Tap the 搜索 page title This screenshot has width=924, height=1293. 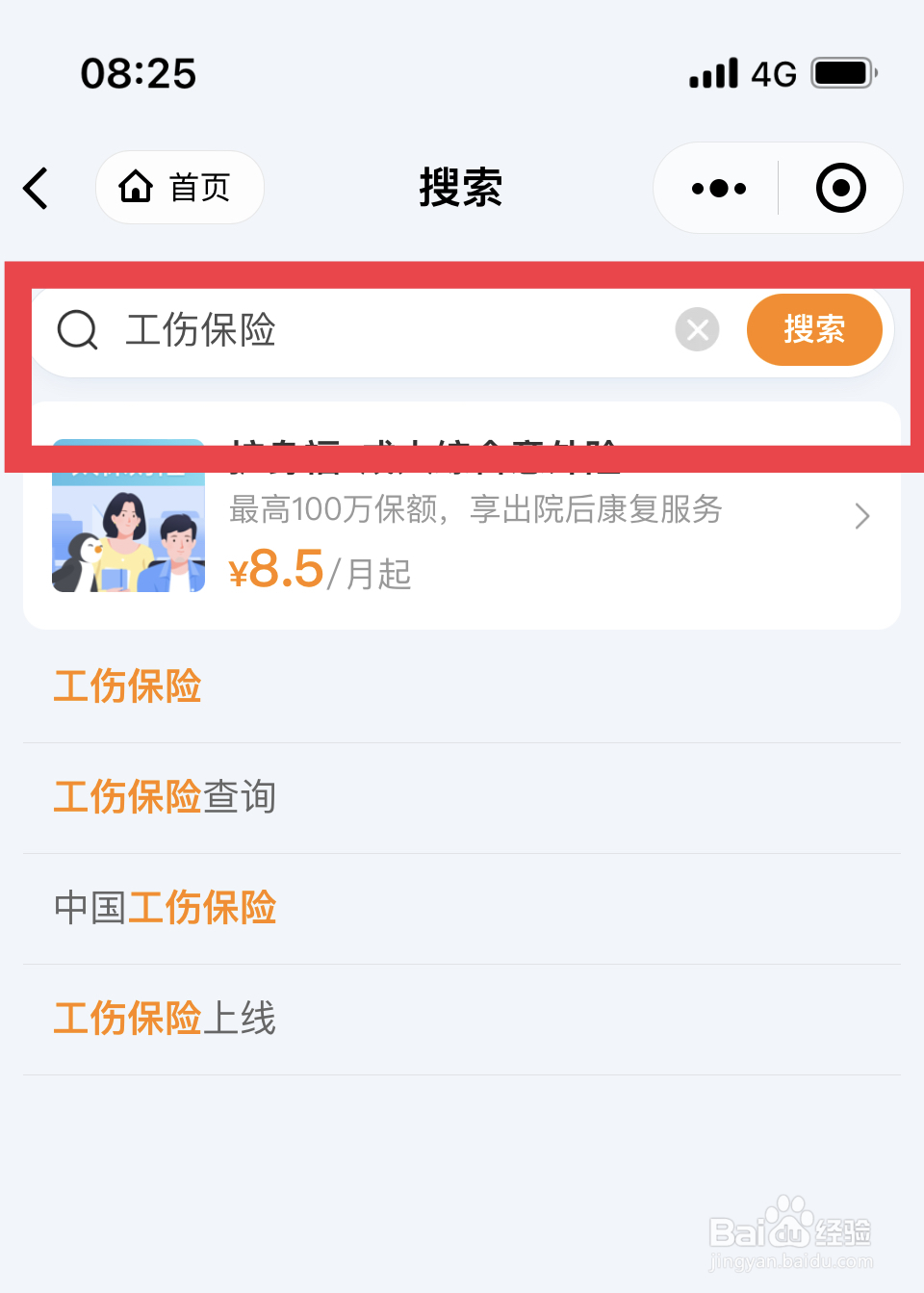pyautogui.click(x=461, y=189)
